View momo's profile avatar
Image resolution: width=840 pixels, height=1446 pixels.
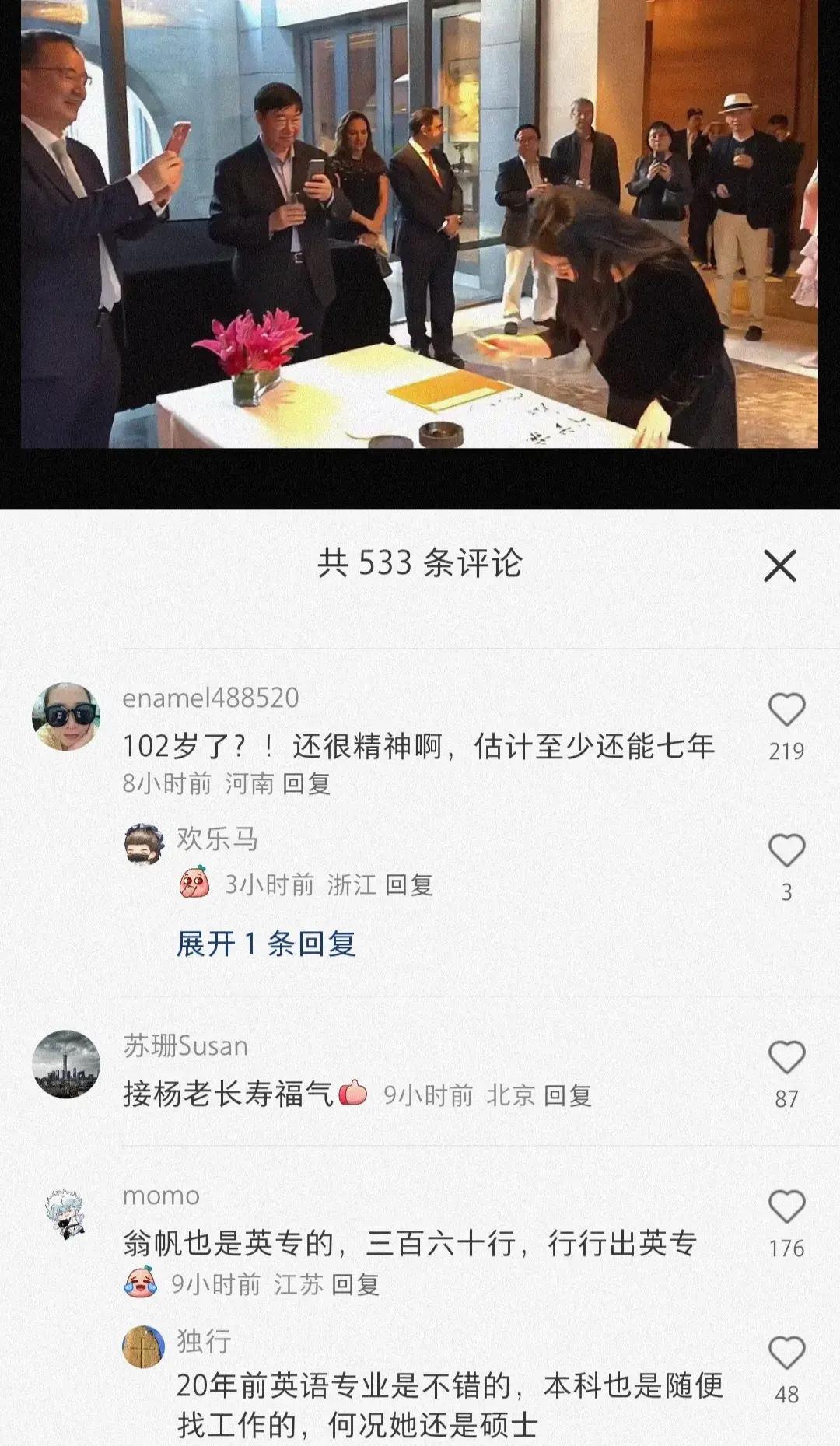click(66, 1214)
